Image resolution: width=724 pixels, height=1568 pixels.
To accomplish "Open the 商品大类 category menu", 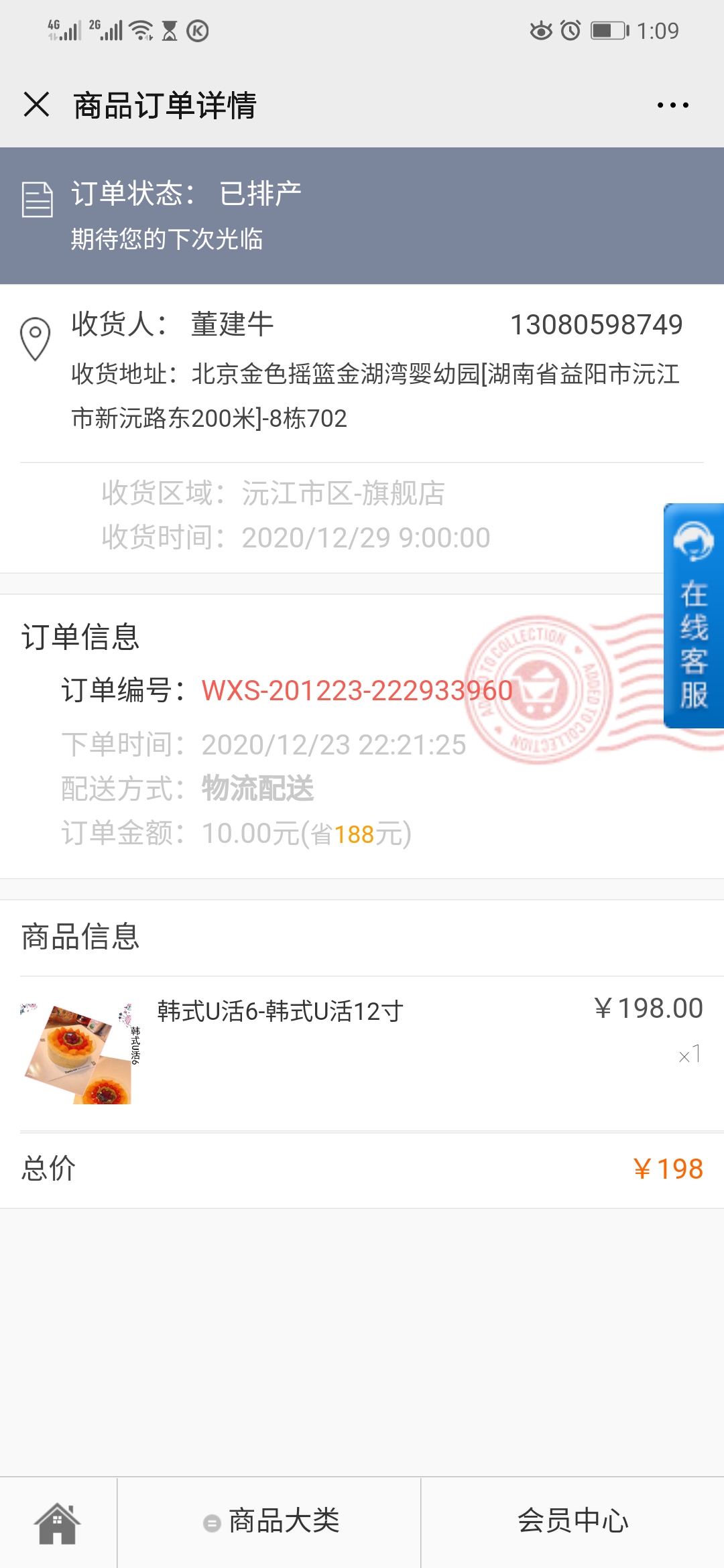I will (x=269, y=1522).
